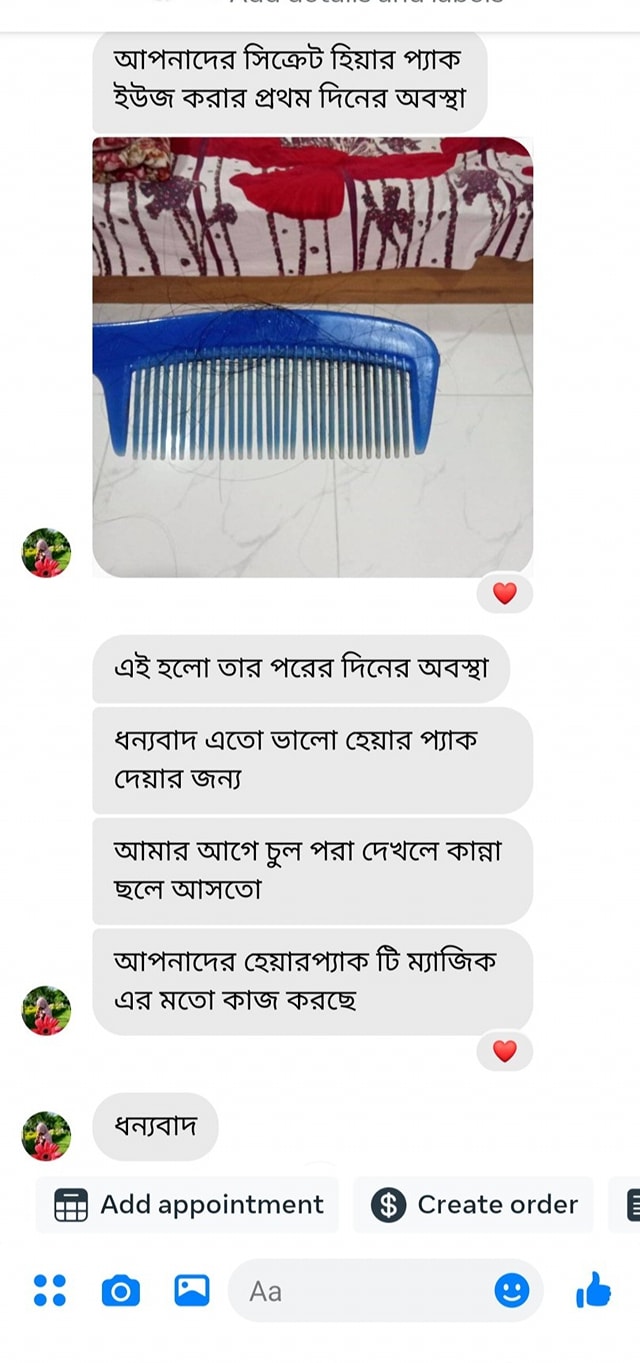Open the gallery image picker
The image size is (640, 1363).
(192, 1291)
